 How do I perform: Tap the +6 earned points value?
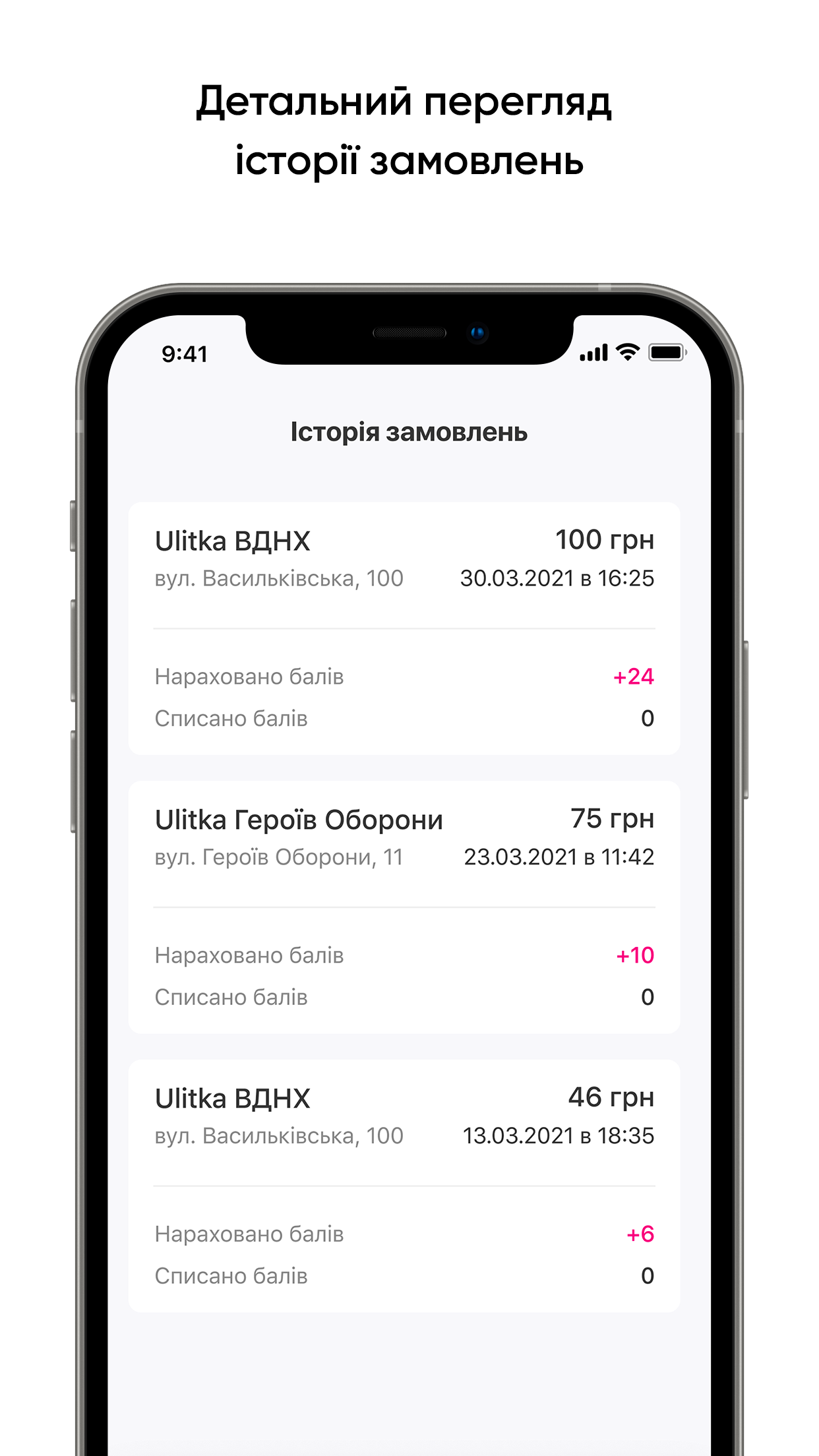coord(641,1234)
